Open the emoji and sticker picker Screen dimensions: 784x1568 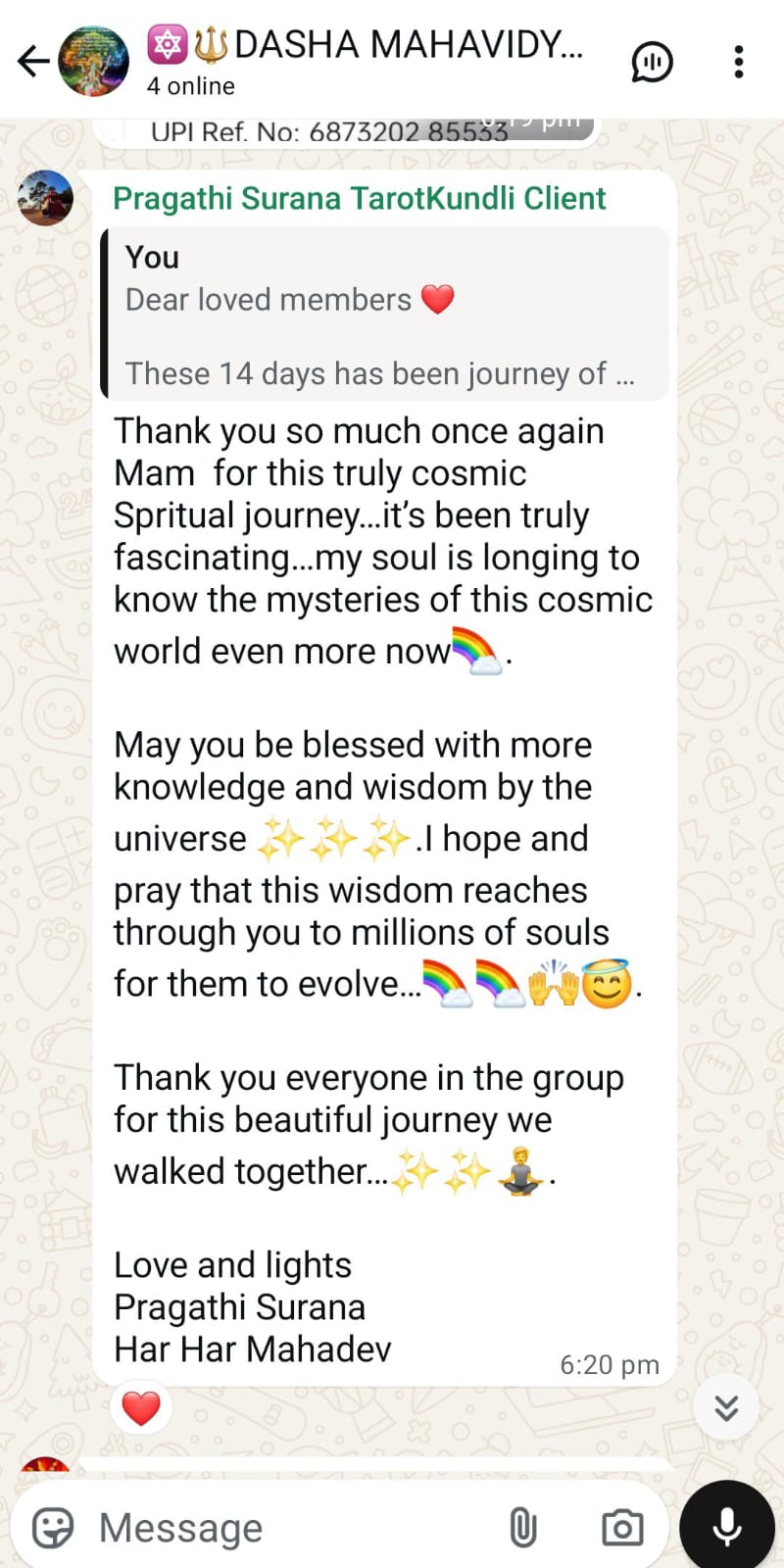pos(53,1528)
